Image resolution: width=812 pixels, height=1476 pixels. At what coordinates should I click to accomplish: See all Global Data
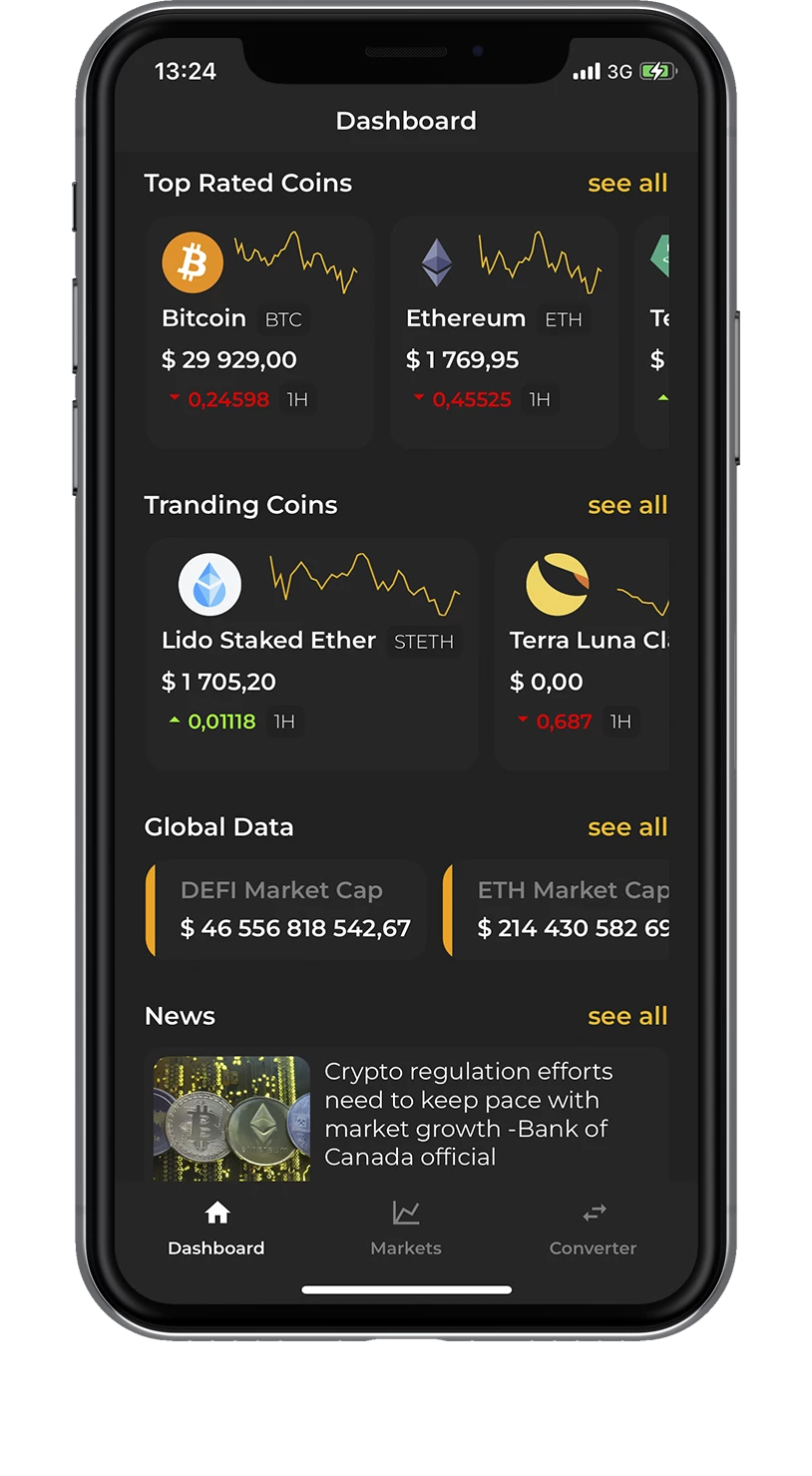coord(626,827)
